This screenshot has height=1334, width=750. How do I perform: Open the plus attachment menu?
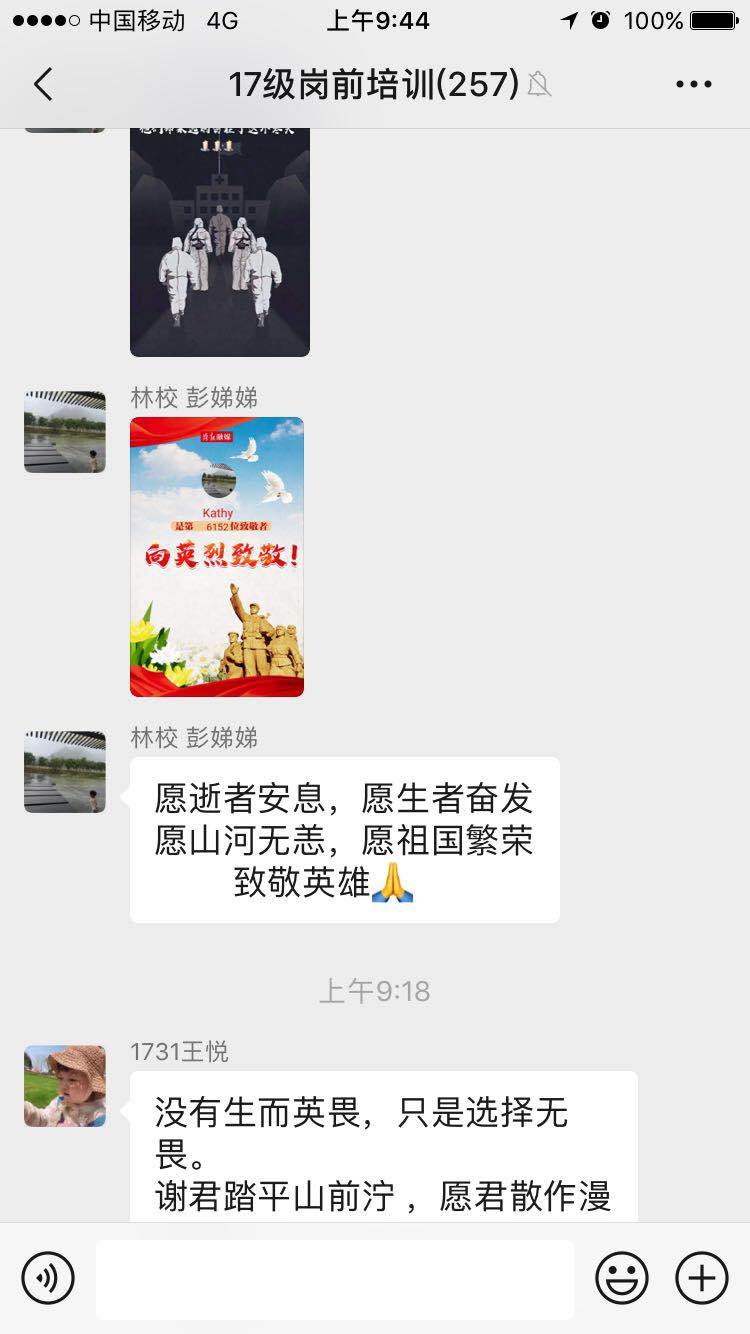702,1278
